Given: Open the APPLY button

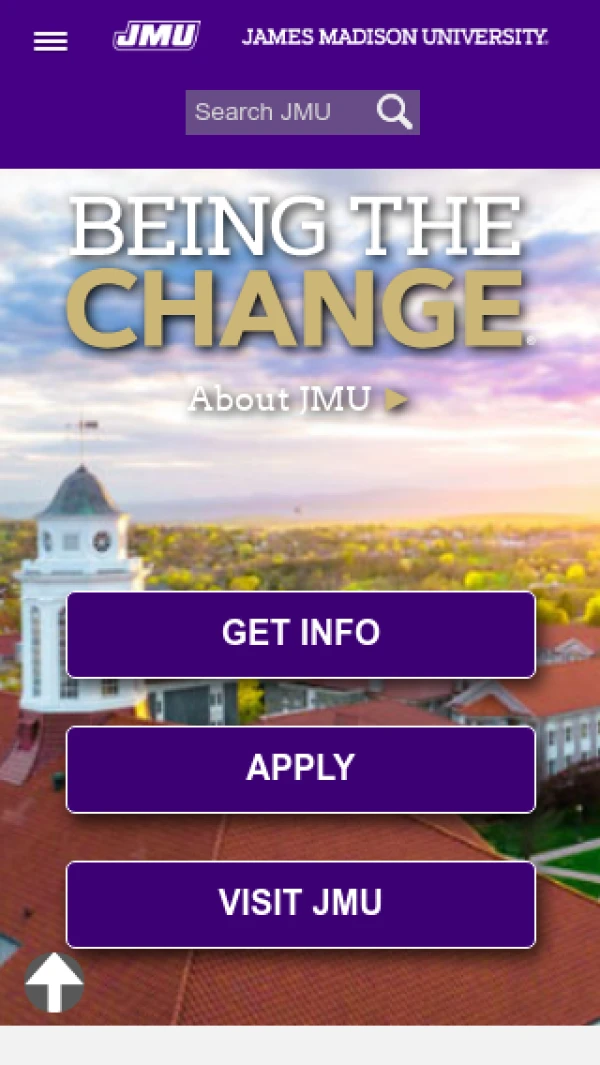Looking at the screenshot, I should coord(301,769).
